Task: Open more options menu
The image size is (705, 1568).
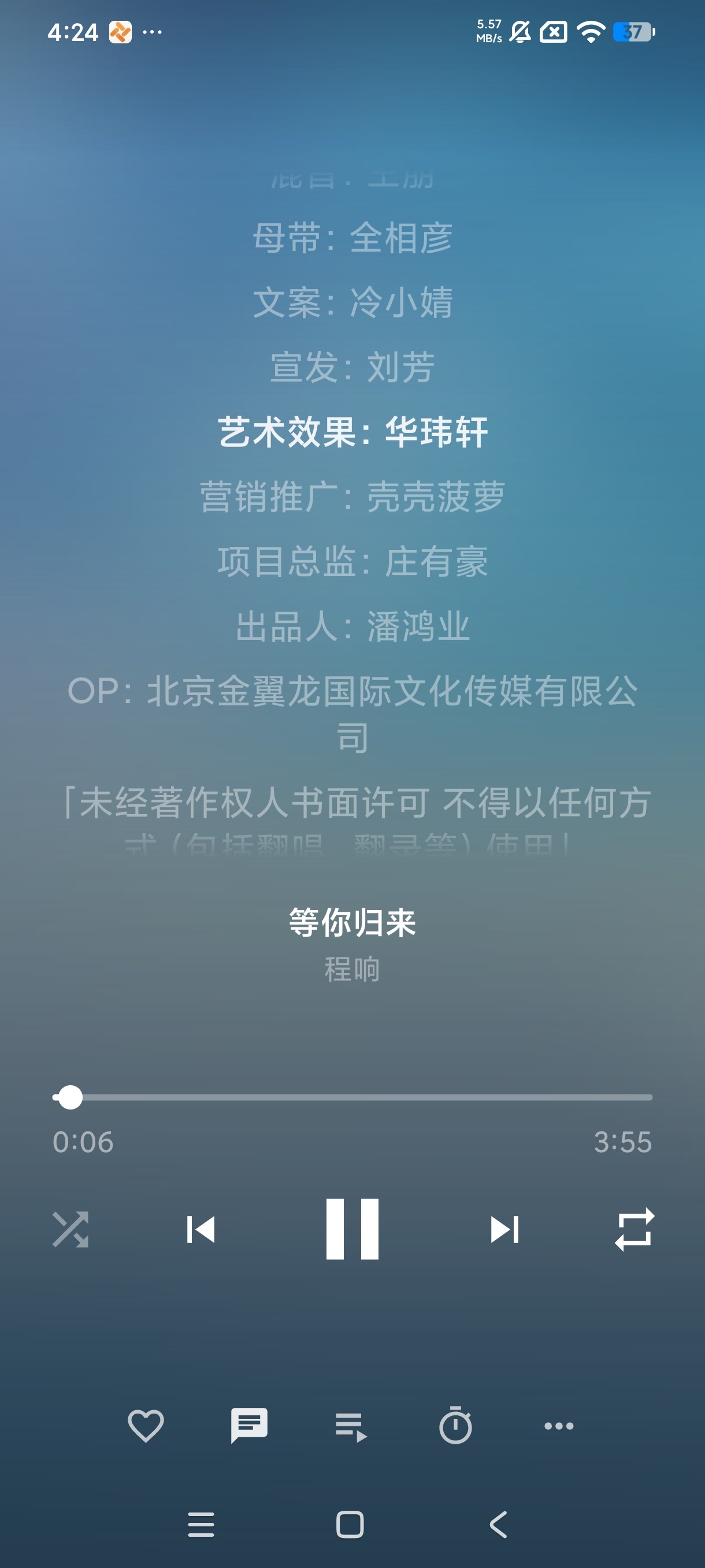Action: pos(559,1426)
